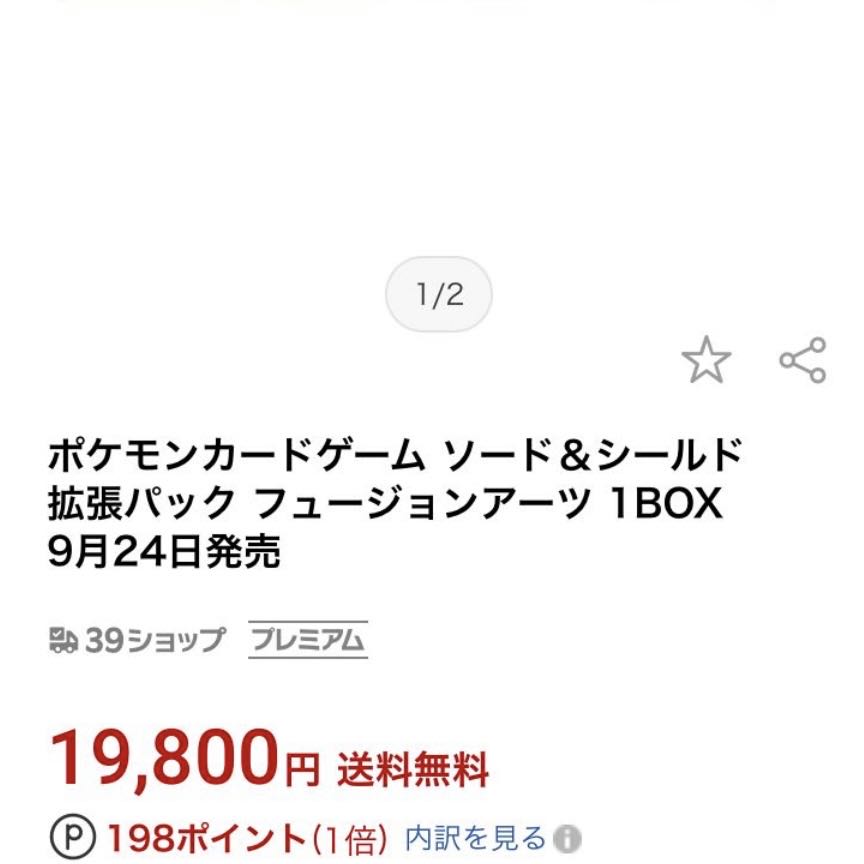Add this item to favorites with star
The image size is (864, 864).
pos(706,360)
